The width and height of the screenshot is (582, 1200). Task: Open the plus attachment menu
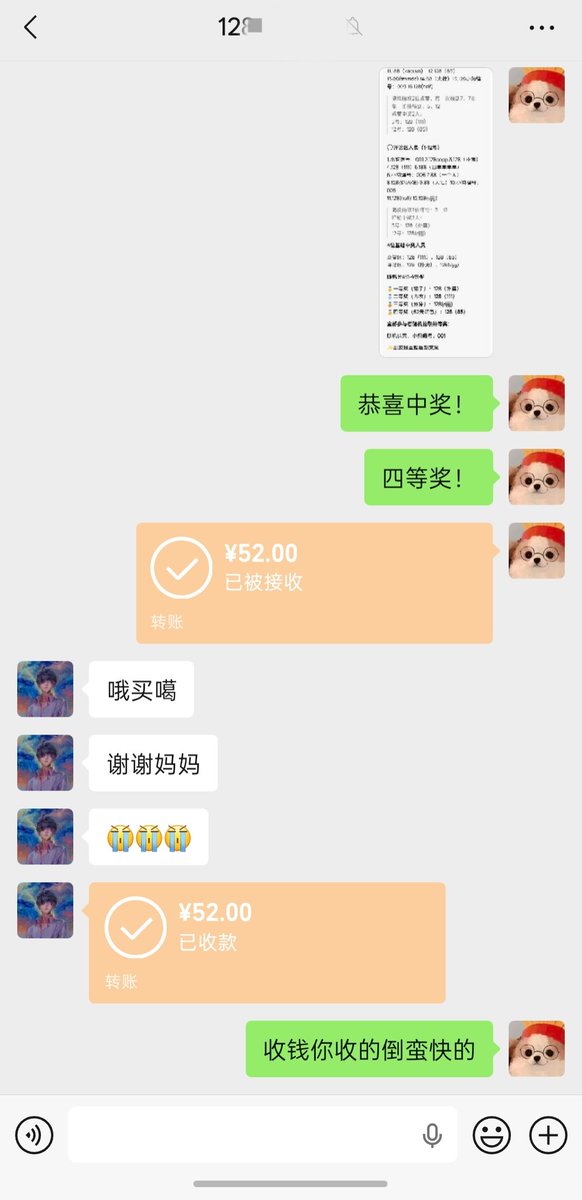(548, 1135)
